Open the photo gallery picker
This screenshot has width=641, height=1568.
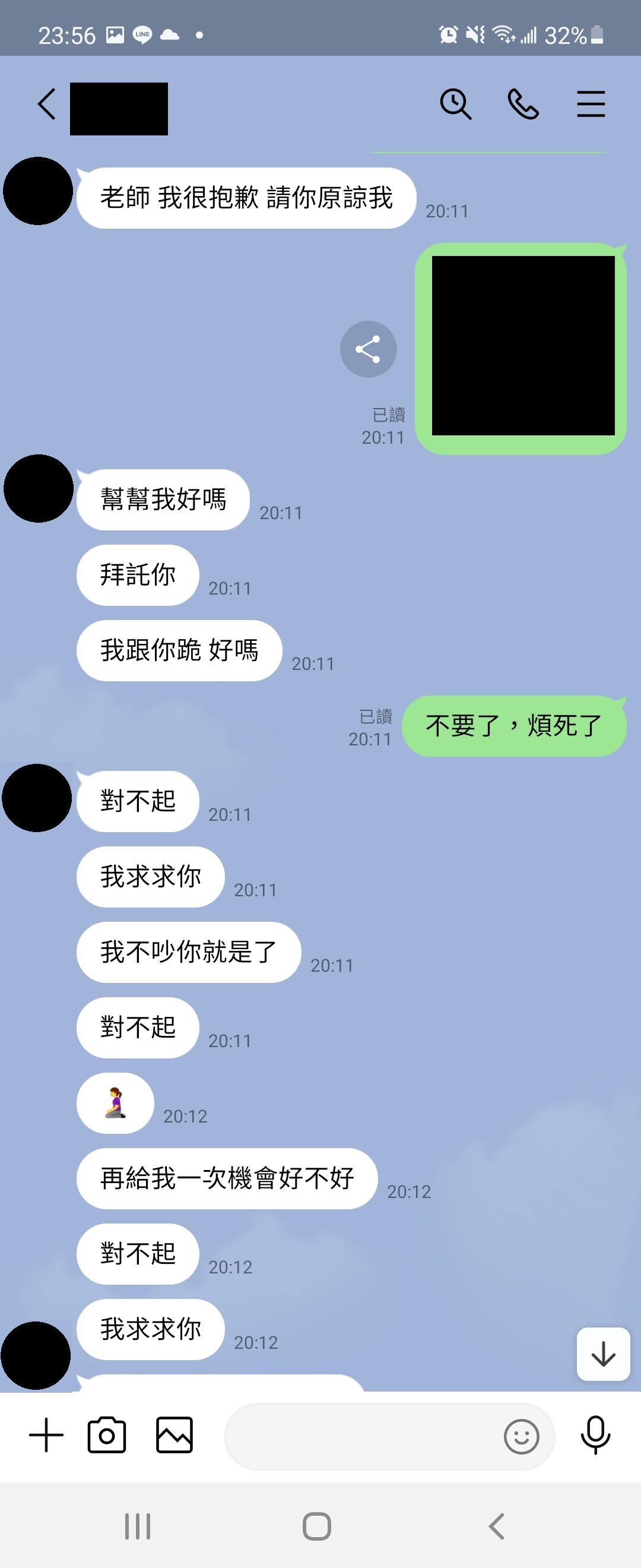(174, 1436)
